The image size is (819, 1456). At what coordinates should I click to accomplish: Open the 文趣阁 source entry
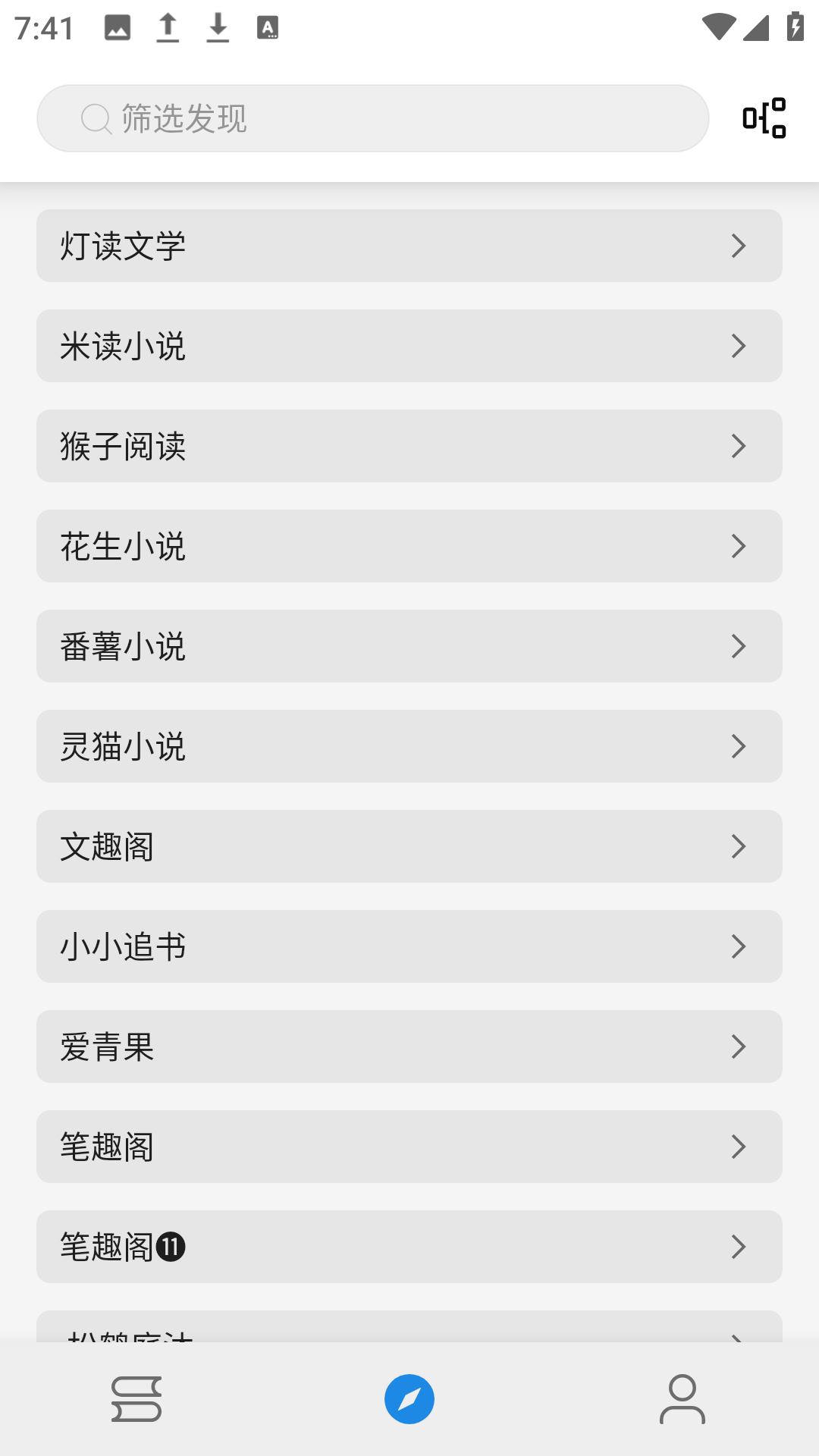tap(409, 846)
